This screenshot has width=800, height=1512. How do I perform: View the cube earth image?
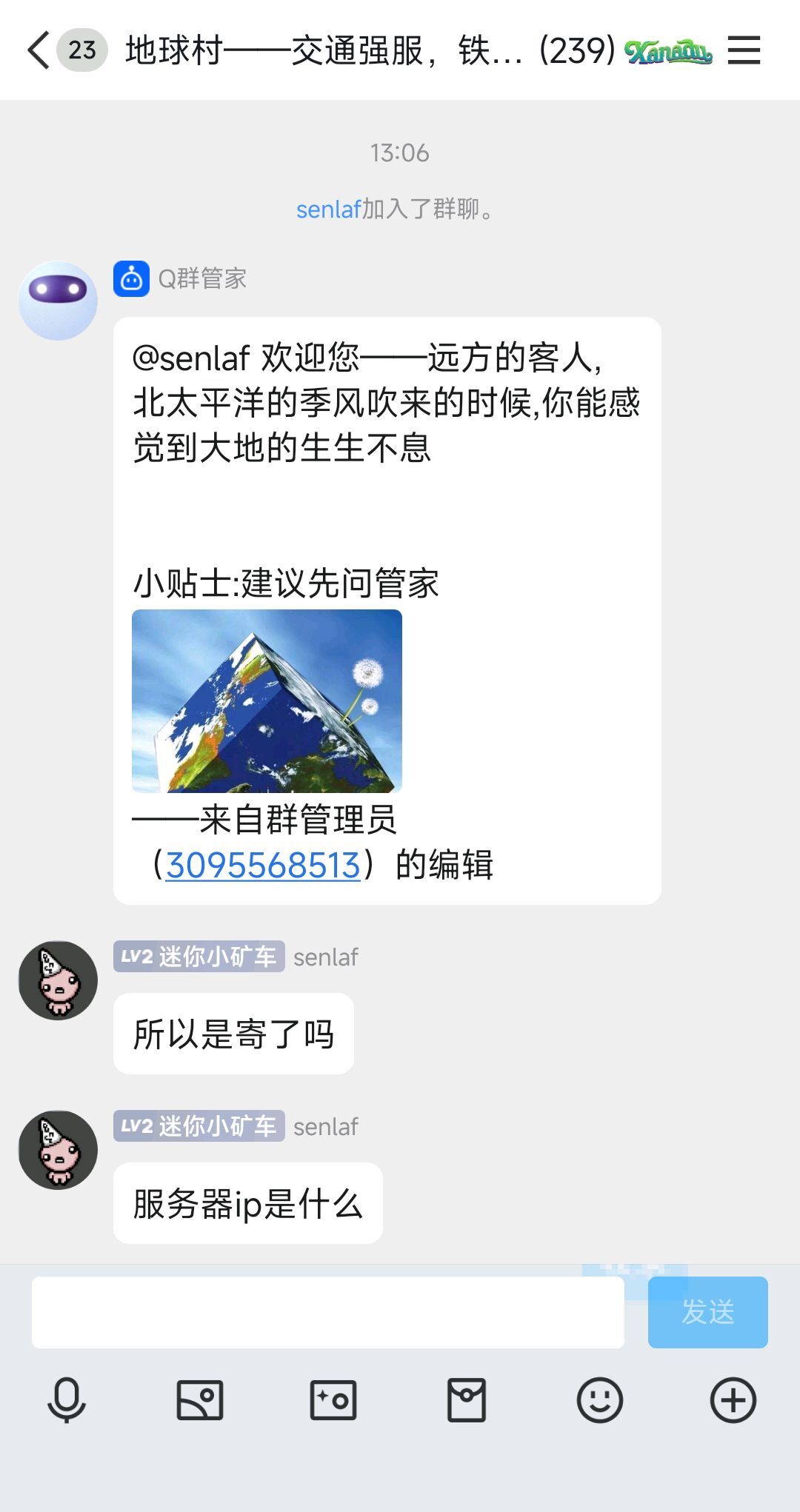267,700
